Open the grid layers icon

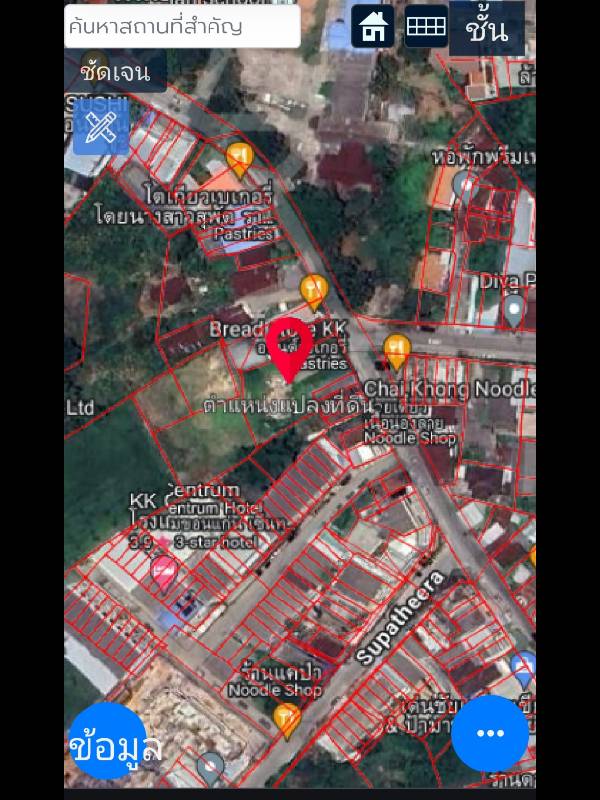pyautogui.click(x=426, y=27)
